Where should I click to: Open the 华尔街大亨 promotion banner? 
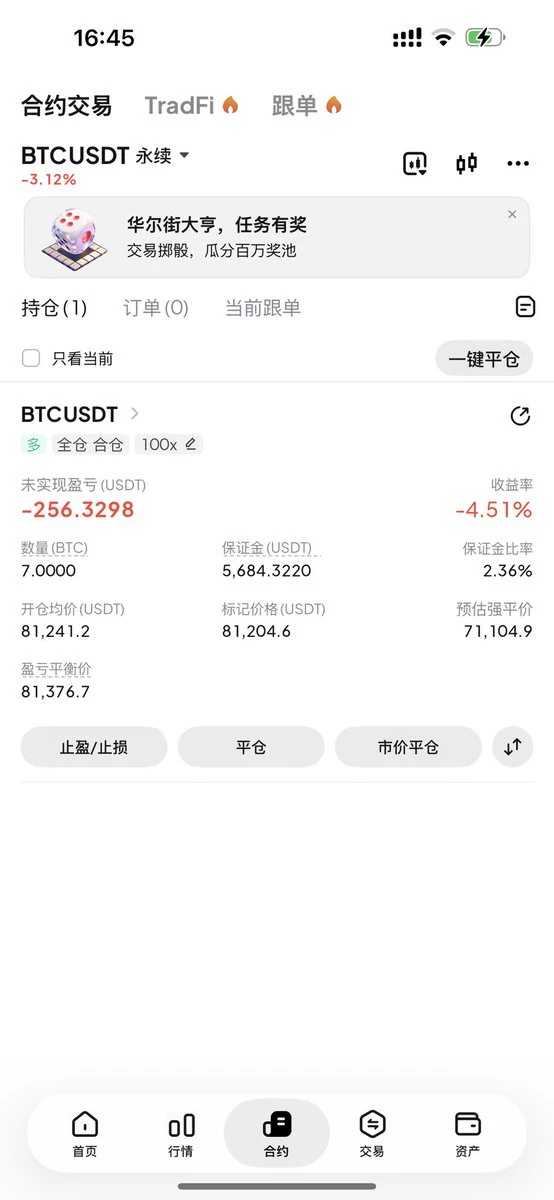[x=277, y=238]
